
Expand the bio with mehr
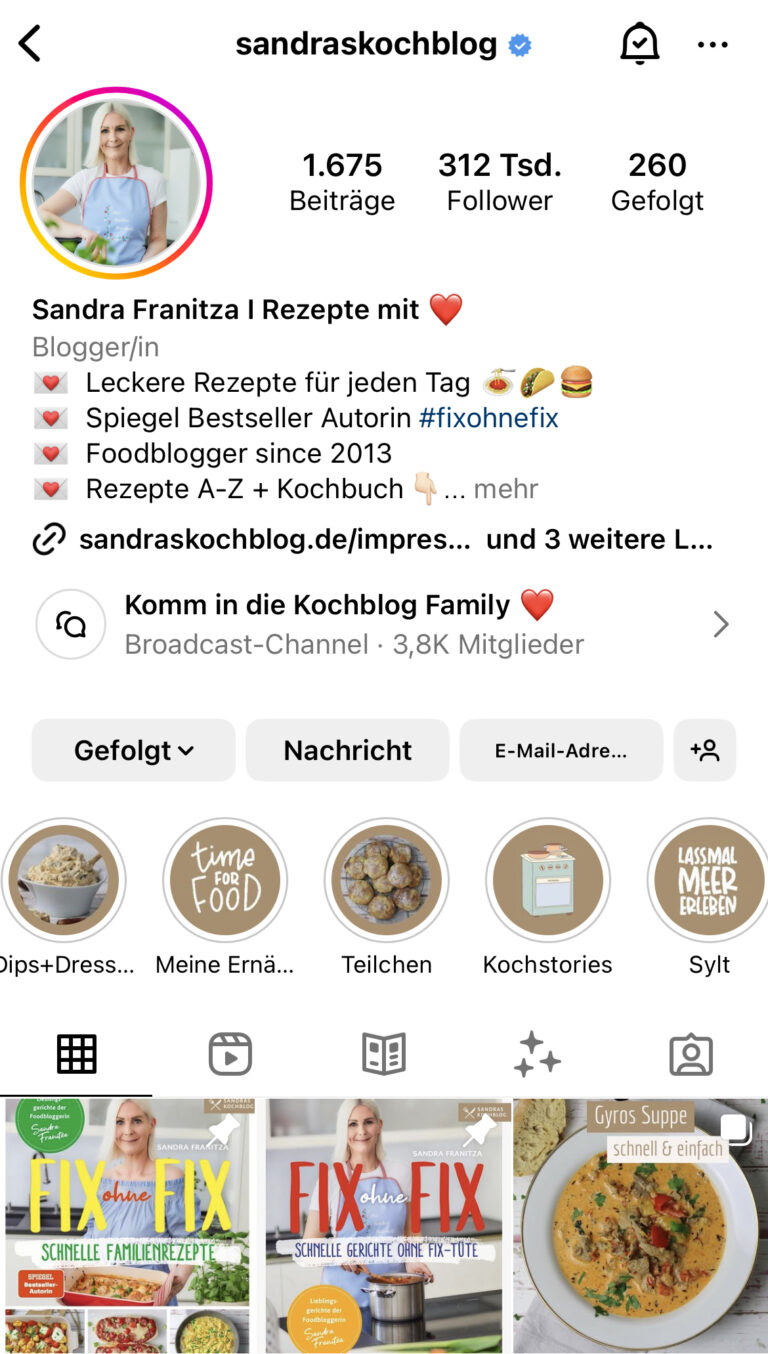(506, 488)
